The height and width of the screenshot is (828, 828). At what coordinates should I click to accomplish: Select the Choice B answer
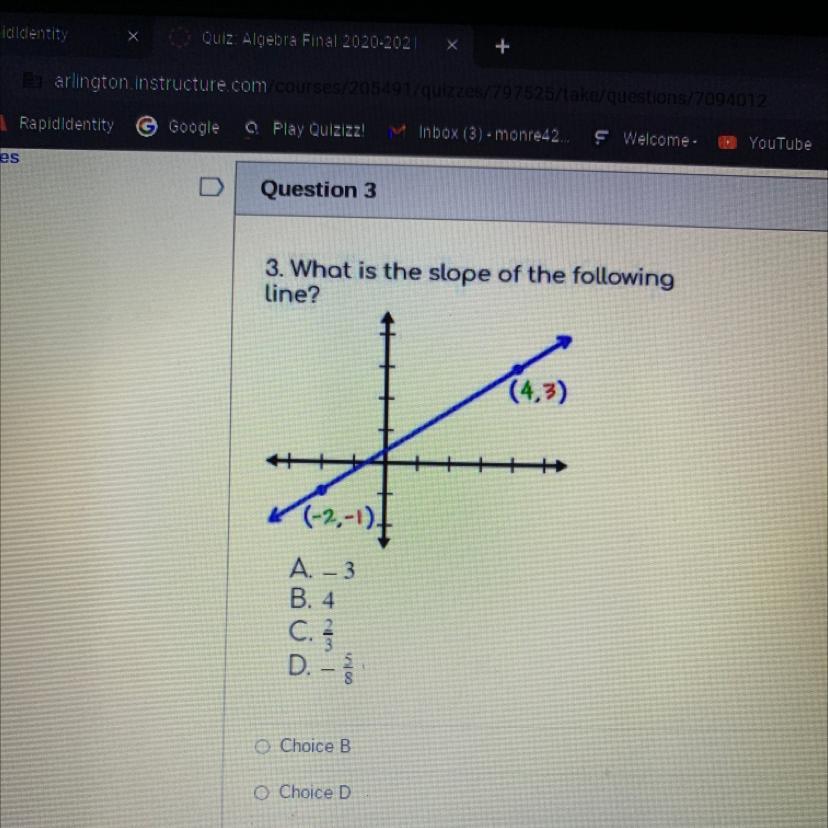[x=303, y=746]
